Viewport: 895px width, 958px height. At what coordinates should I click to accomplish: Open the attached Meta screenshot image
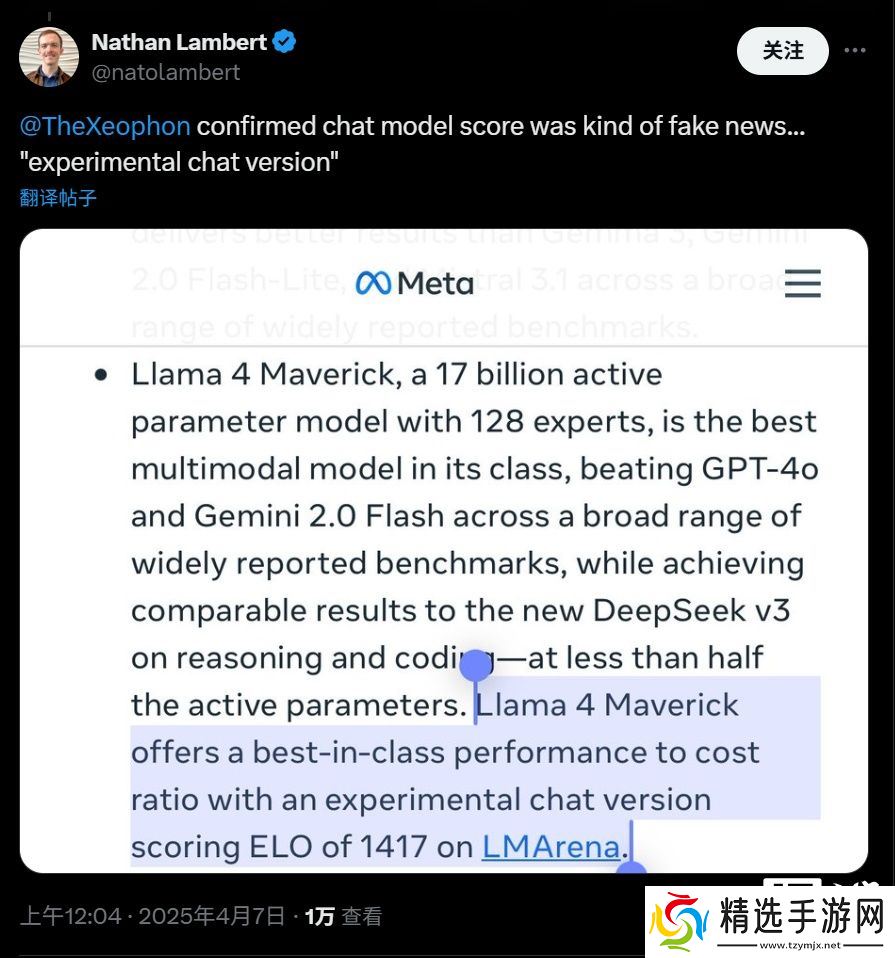[x=443, y=550]
